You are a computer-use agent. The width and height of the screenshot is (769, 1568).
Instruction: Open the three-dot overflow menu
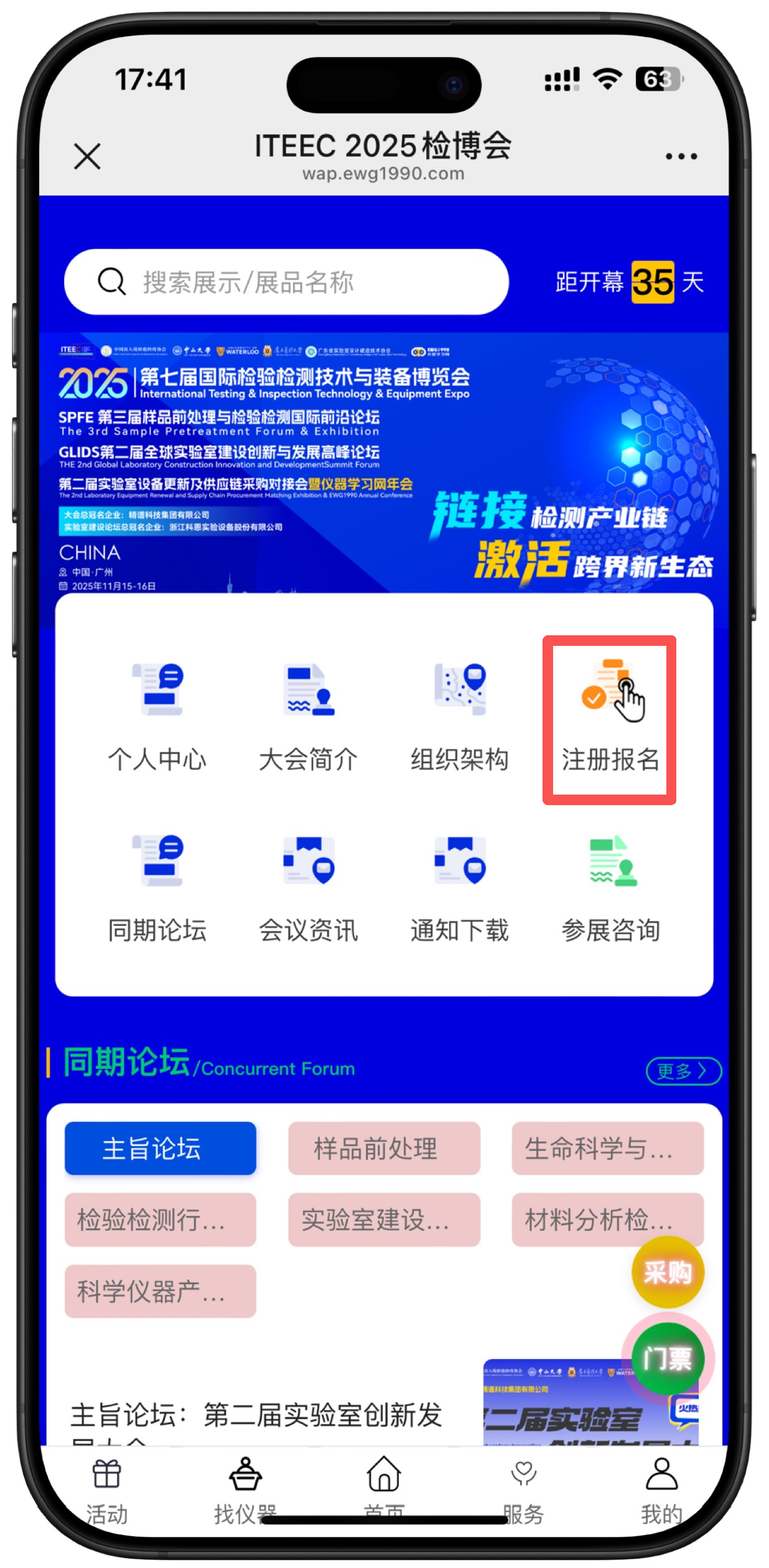tap(681, 156)
